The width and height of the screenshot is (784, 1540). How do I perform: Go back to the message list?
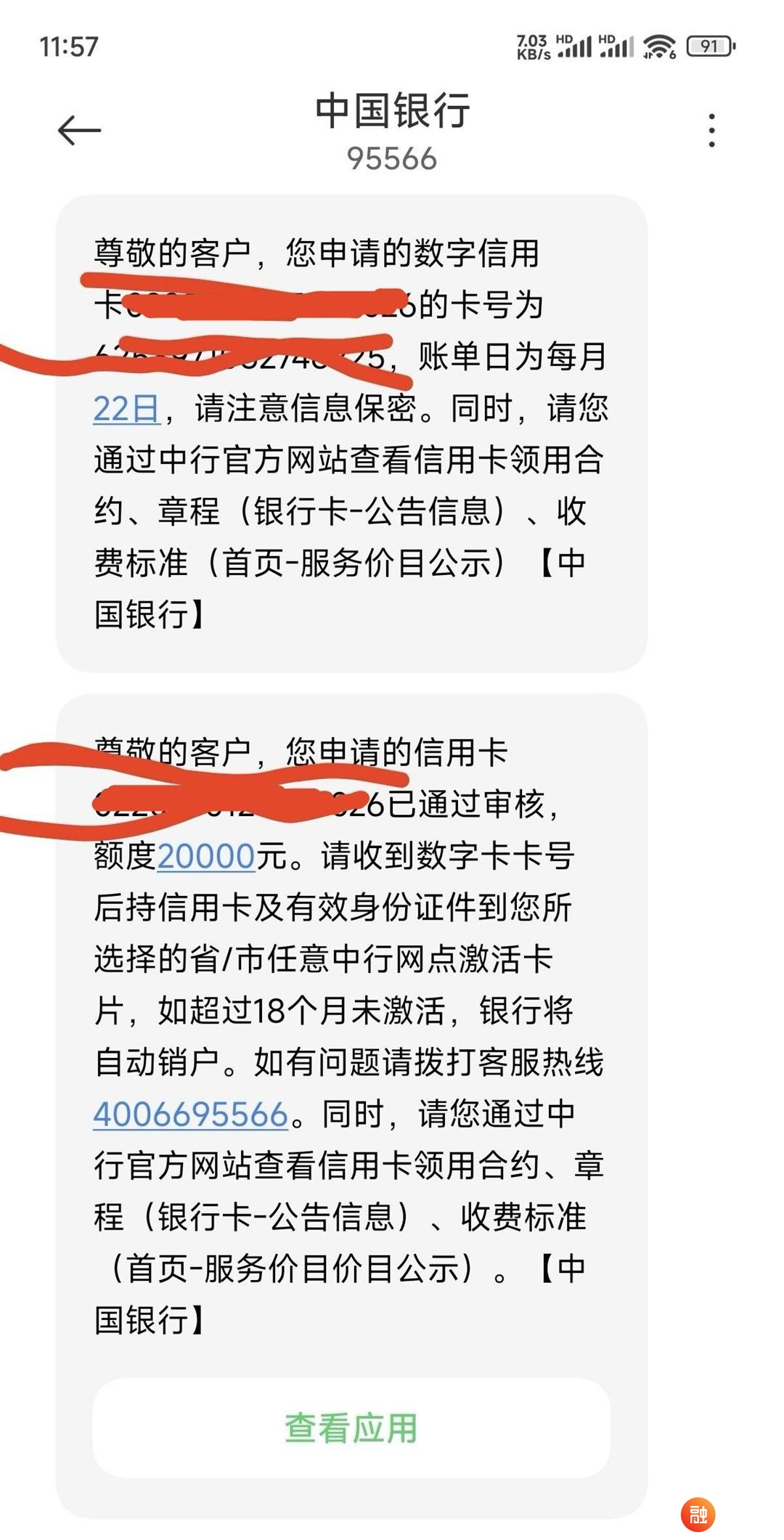click(x=78, y=131)
